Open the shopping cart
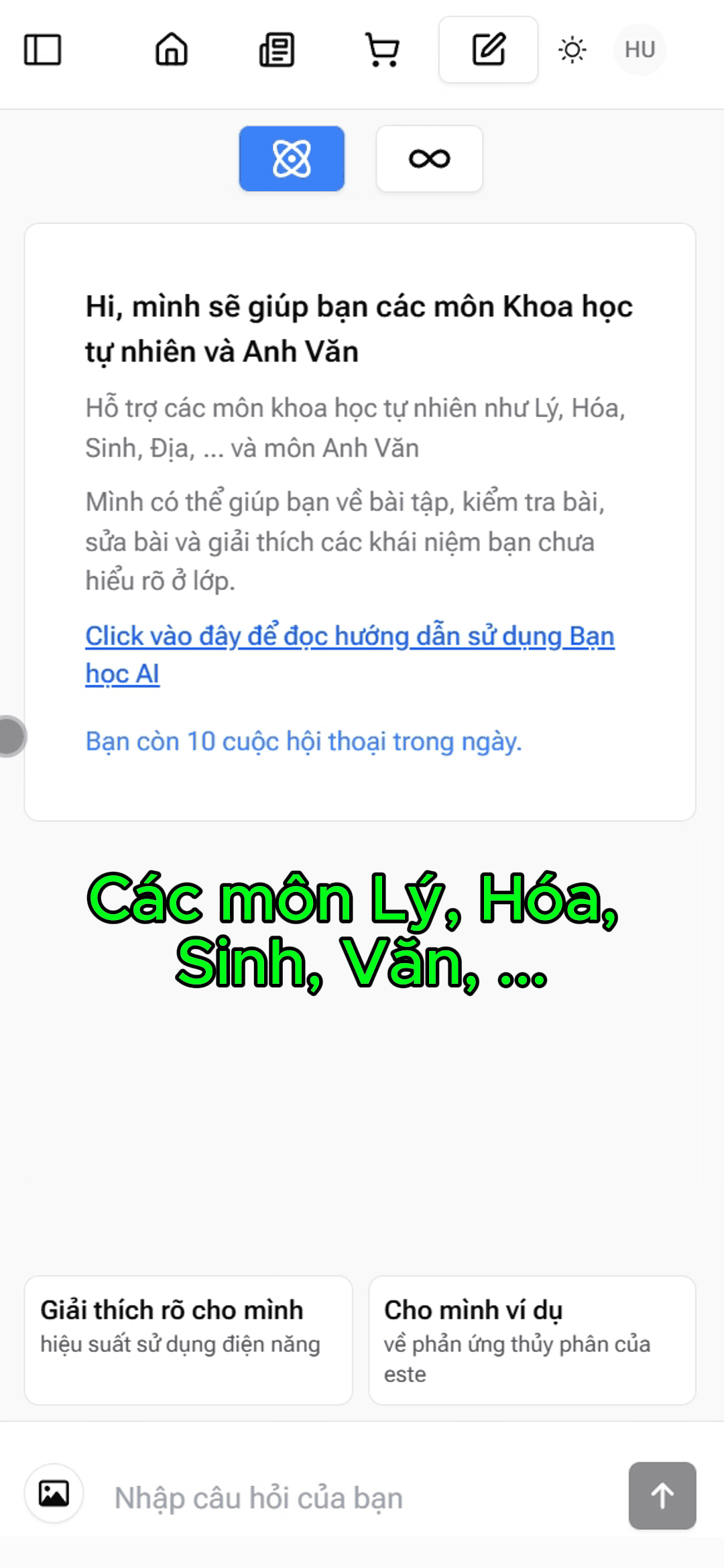Image resolution: width=724 pixels, height=1568 pixels. (x=383, y=50)
